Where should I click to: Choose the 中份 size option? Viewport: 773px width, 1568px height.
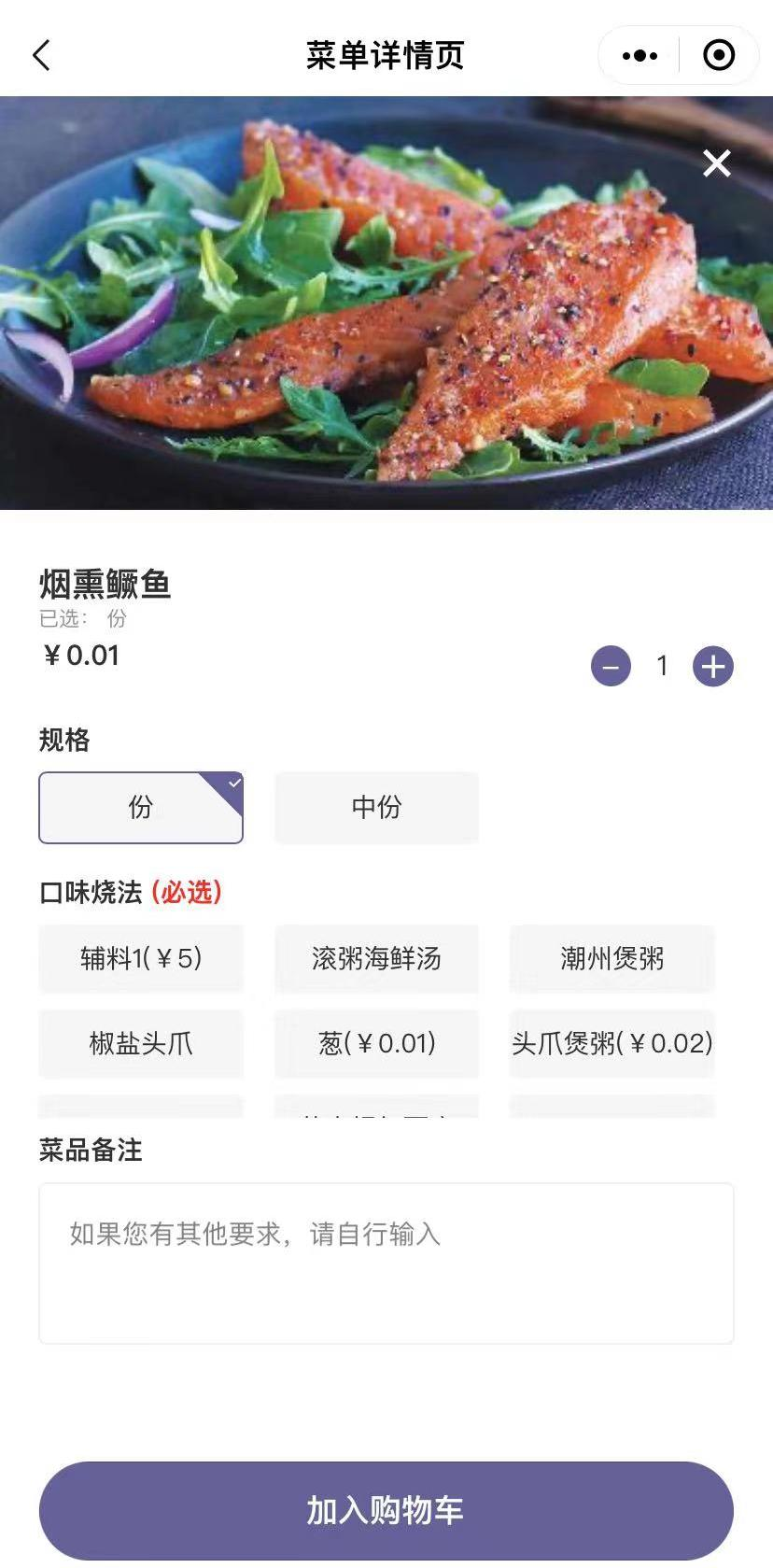click(376, 808)
